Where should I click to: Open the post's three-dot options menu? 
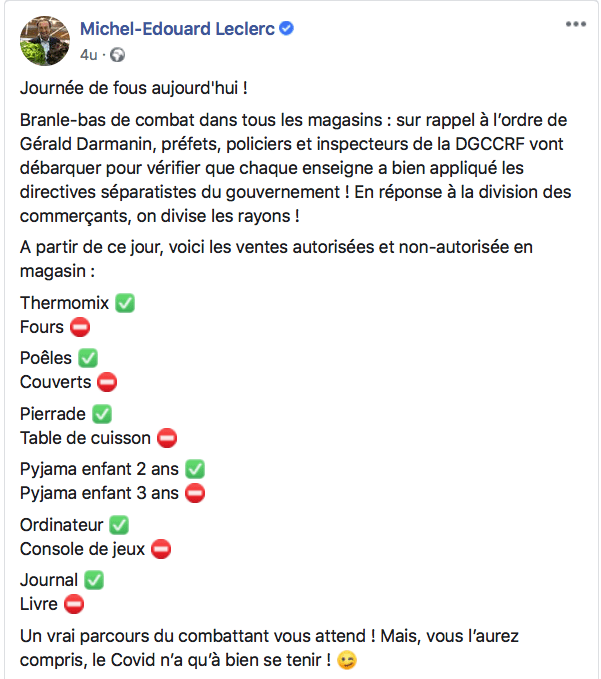576,24
